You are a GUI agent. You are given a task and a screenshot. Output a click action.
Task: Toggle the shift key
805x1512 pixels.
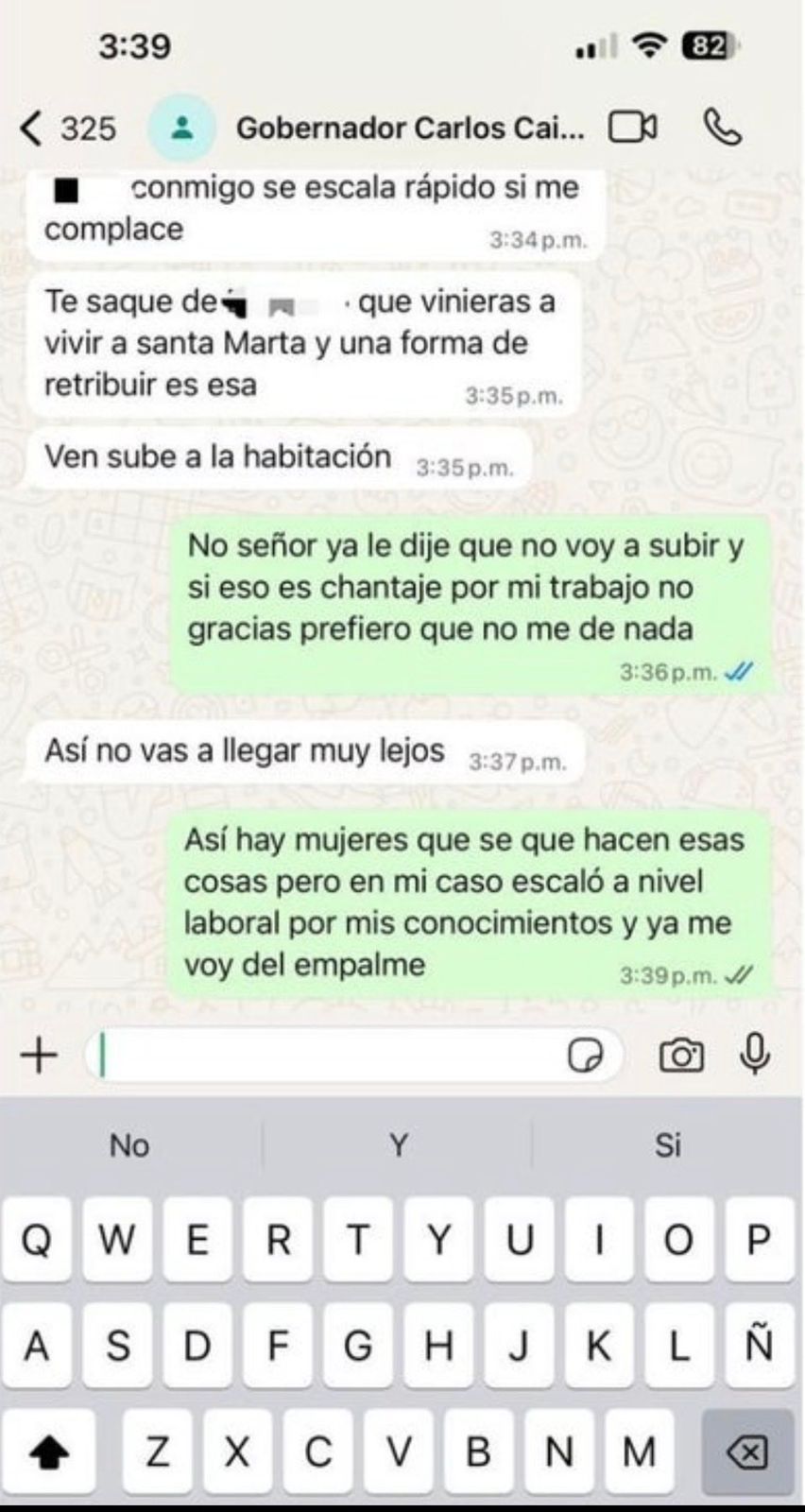point(49,1452)
